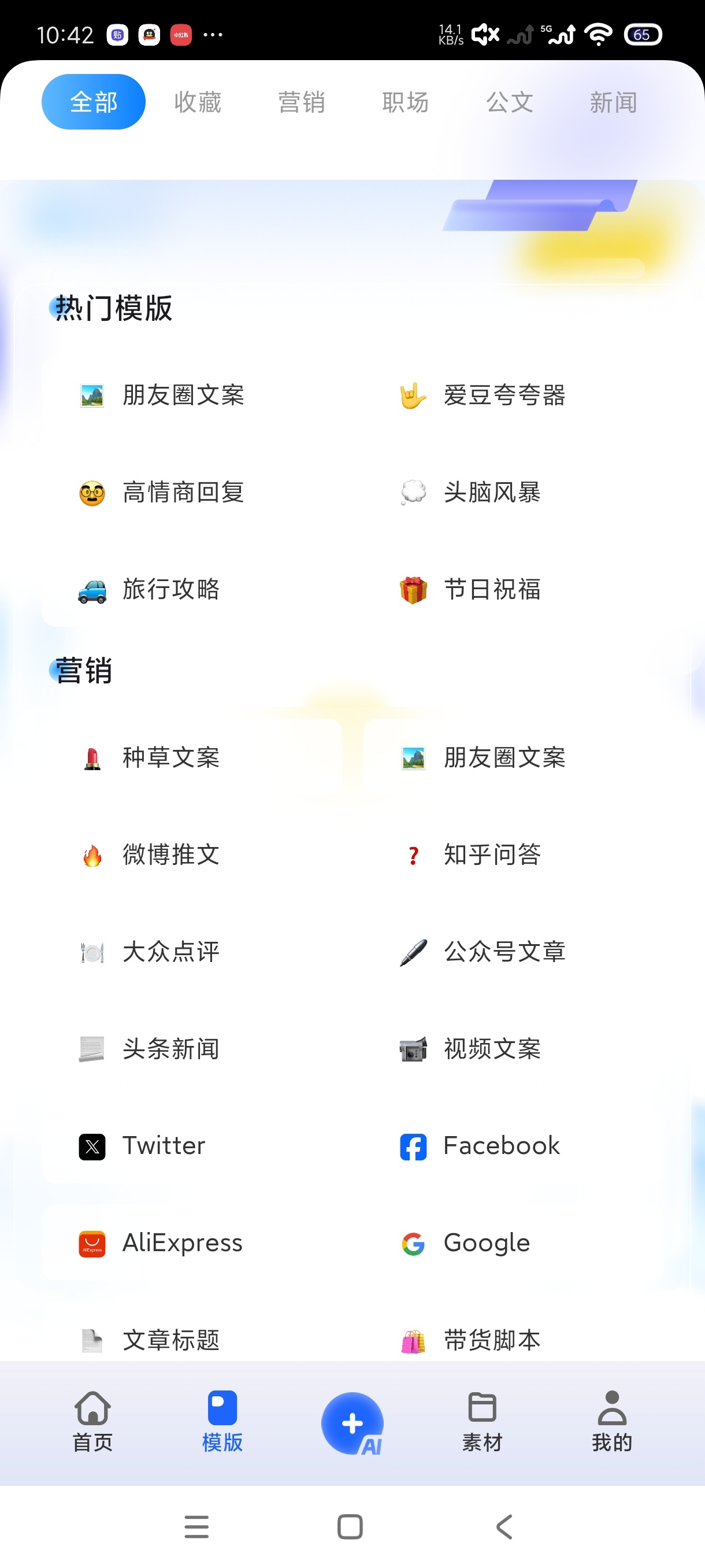The image size is (705, 1568).
Task: Select the 旅行攻略 template
Action: 171,589
